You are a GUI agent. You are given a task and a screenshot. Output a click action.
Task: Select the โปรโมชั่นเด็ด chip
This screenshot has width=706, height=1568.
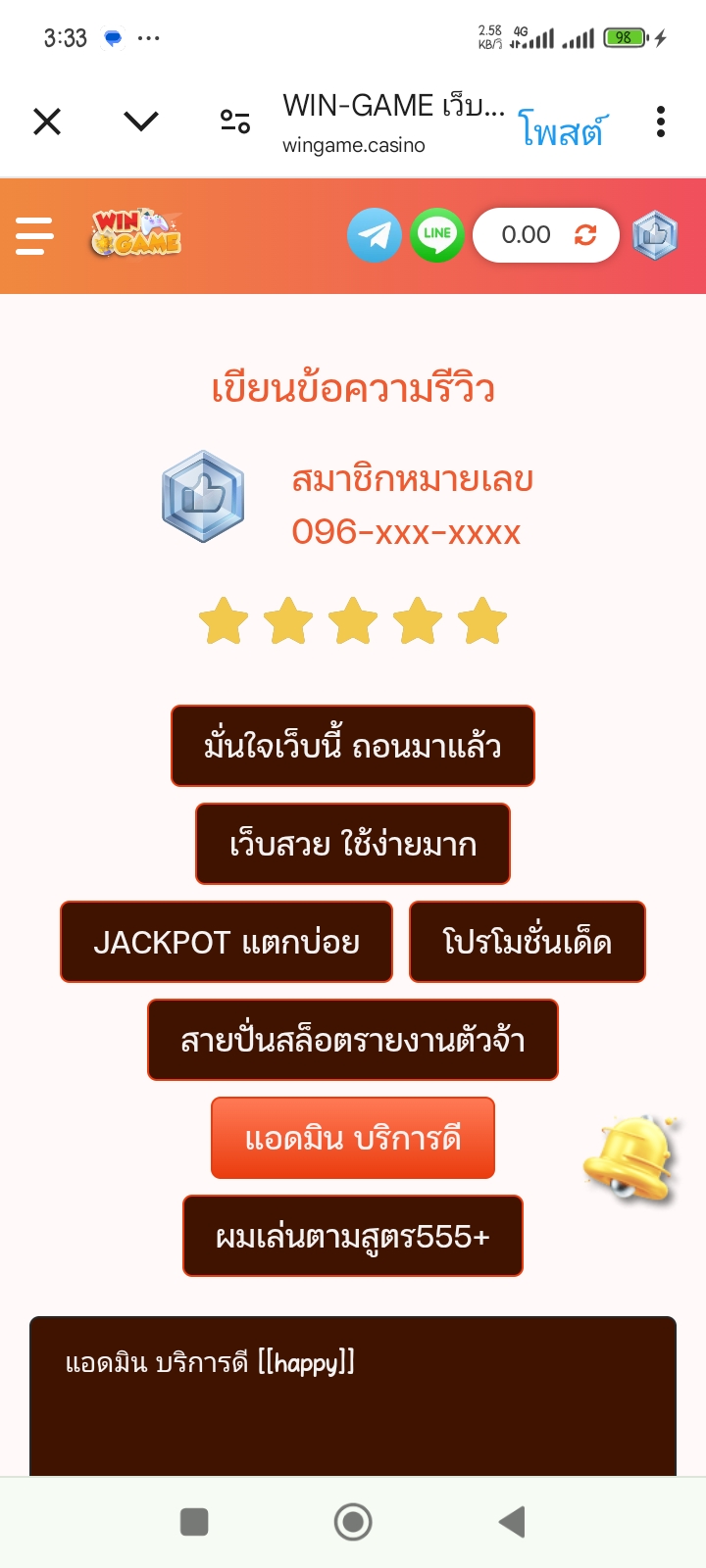tap(528, 942)
